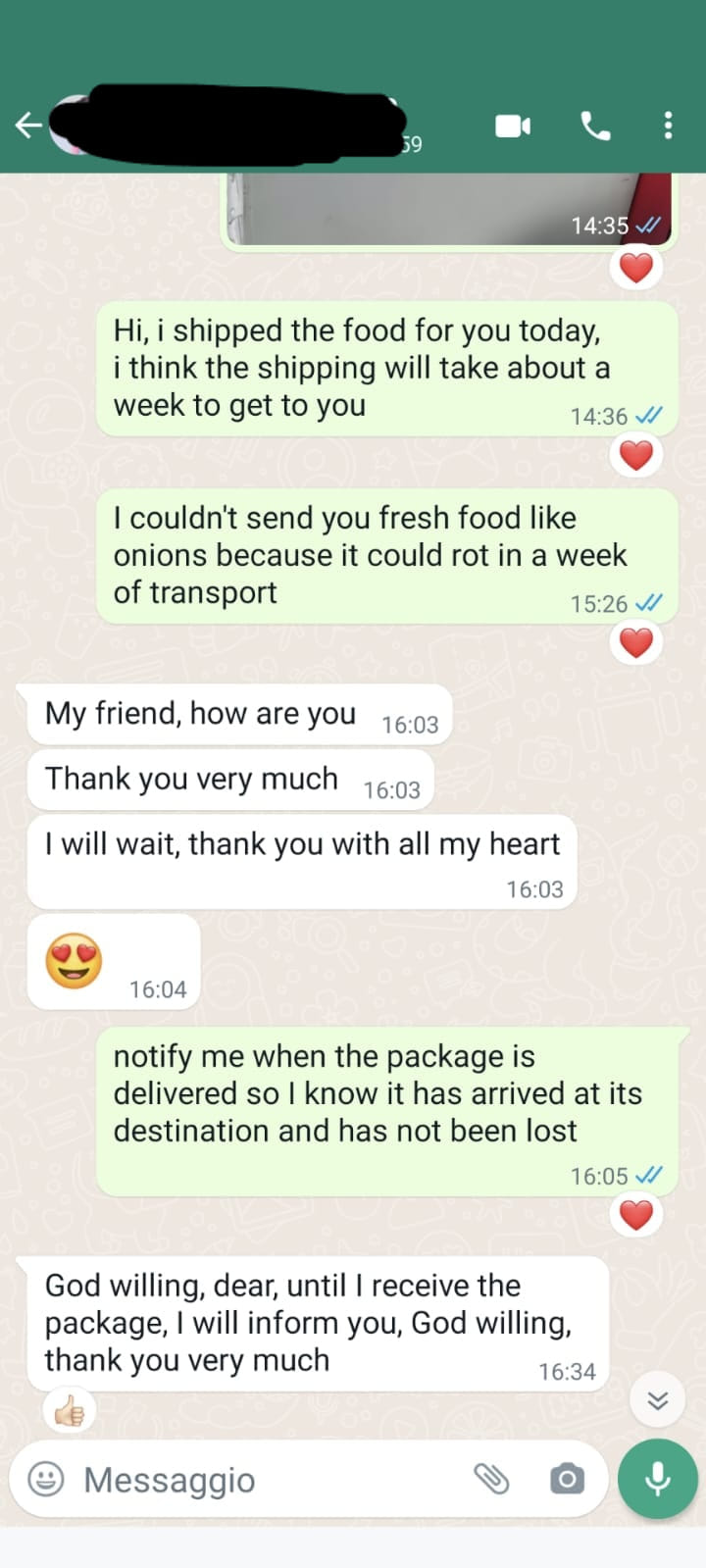Focus the Messaggio text field

[265, 1479]
